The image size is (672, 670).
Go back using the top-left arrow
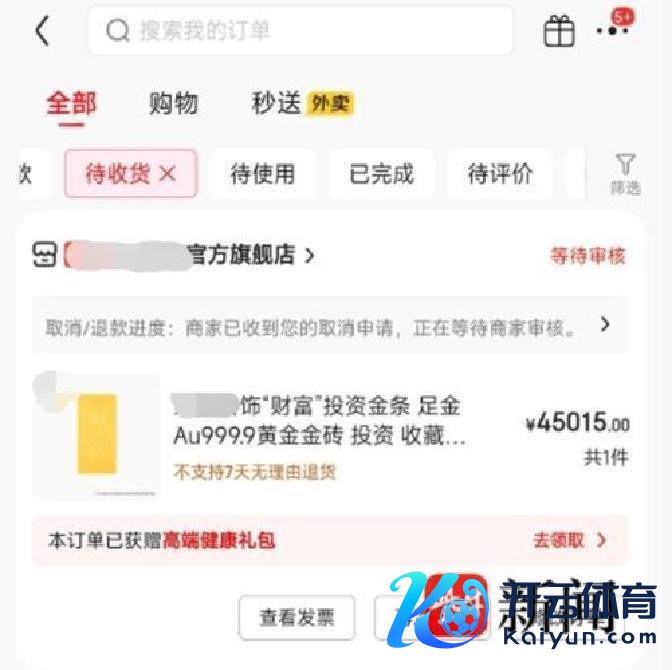(x=41, y=31)
